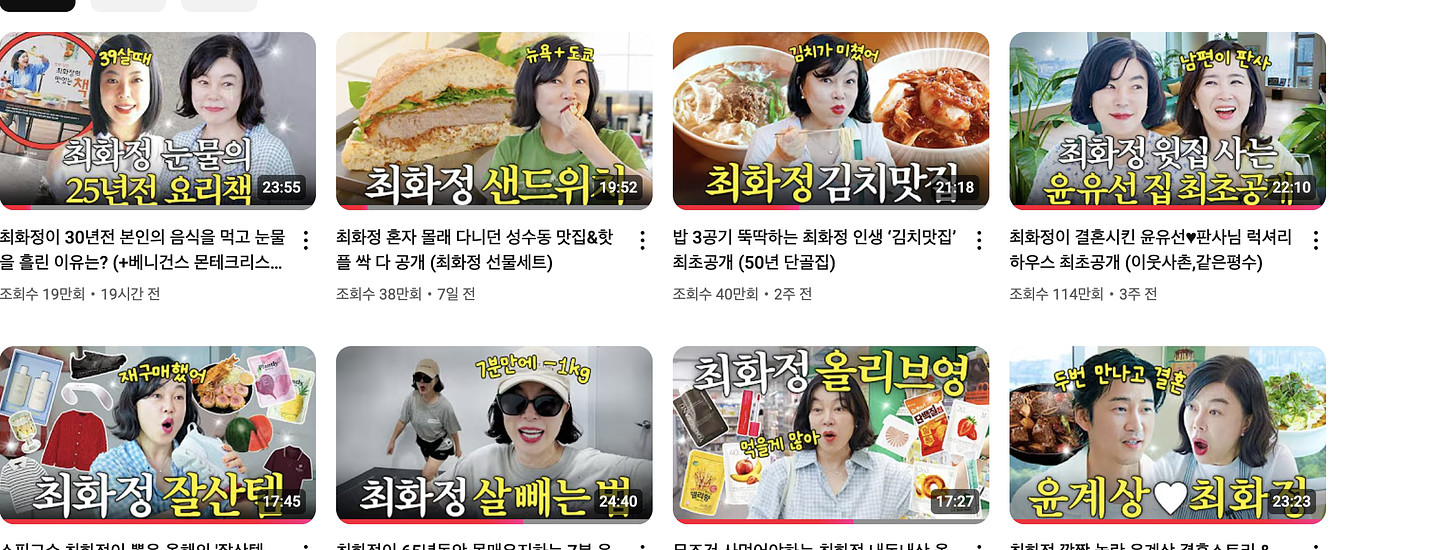Viewport: 1440px width, 550px height.
Task: Open the 최화정 올리브영 video thumbnail
Action: [x=831, y=434]
